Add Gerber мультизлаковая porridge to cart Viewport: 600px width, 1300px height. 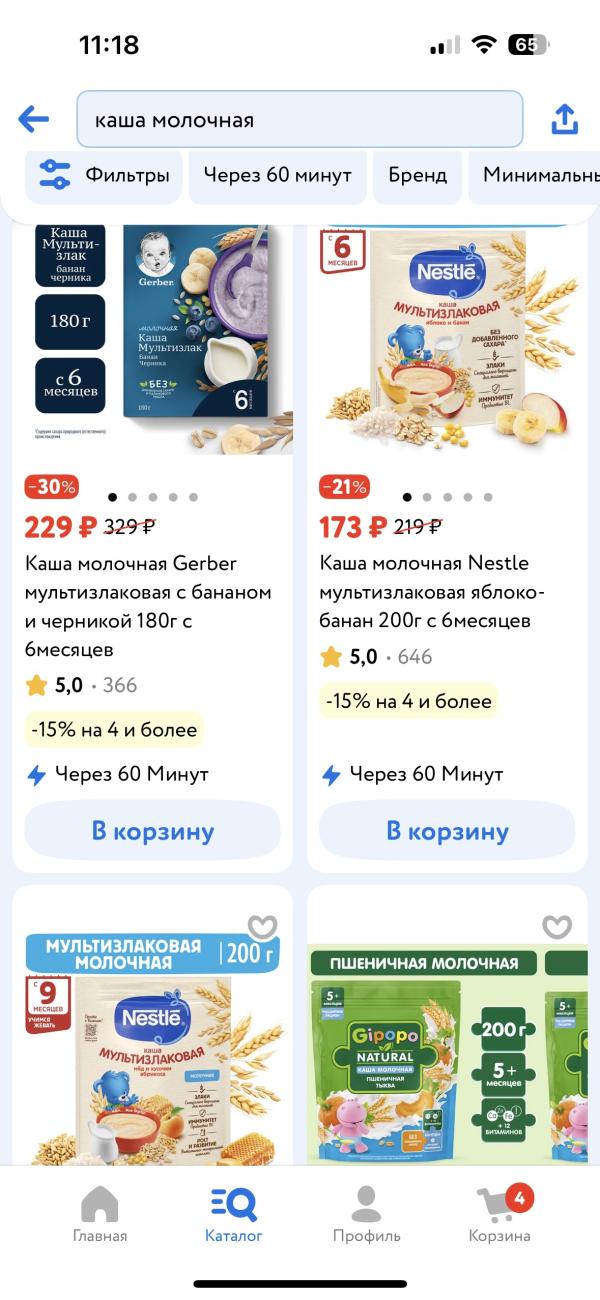point(153,831)
